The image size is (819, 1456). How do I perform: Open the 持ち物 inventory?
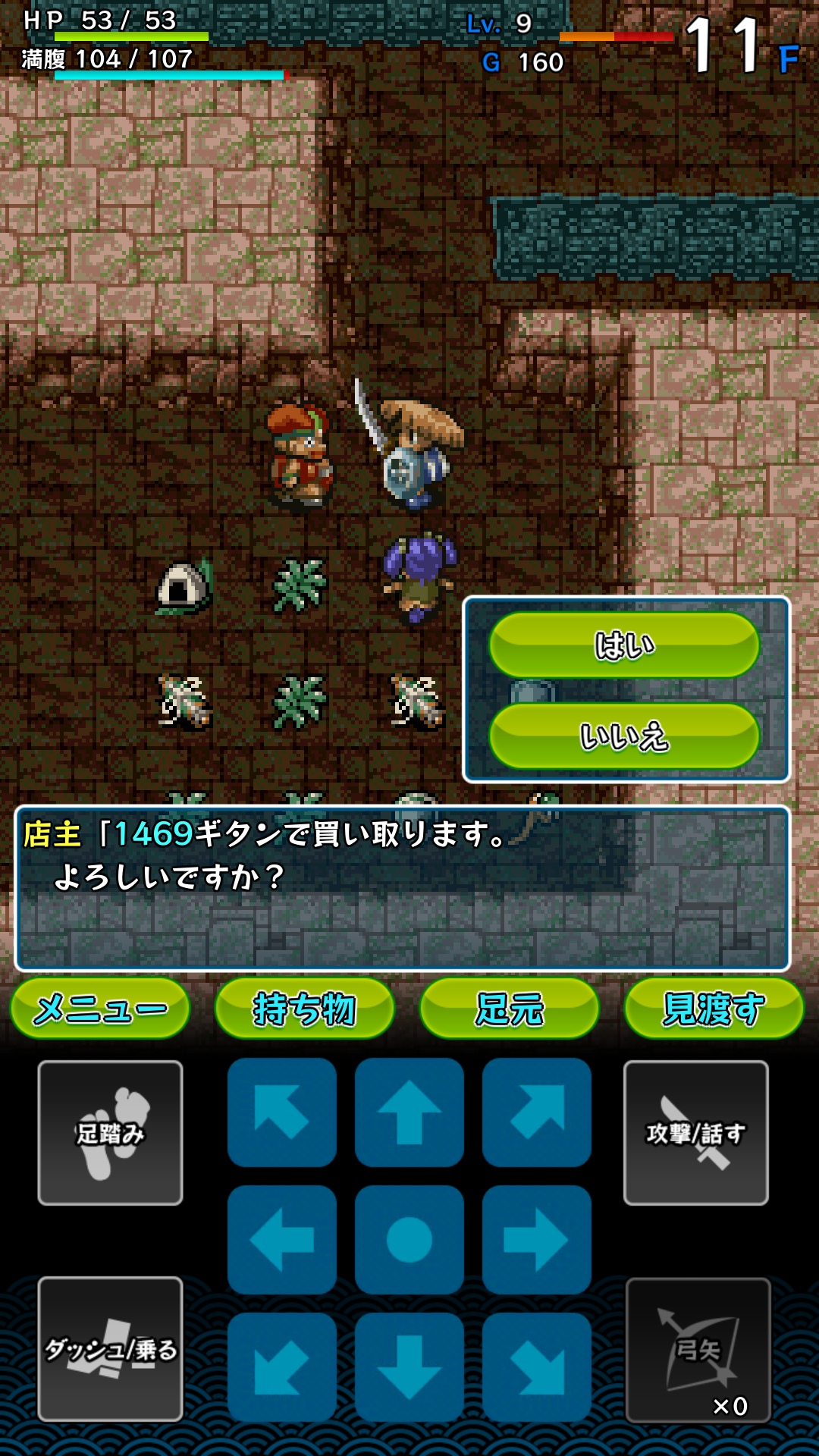[x=305, y=1009]
